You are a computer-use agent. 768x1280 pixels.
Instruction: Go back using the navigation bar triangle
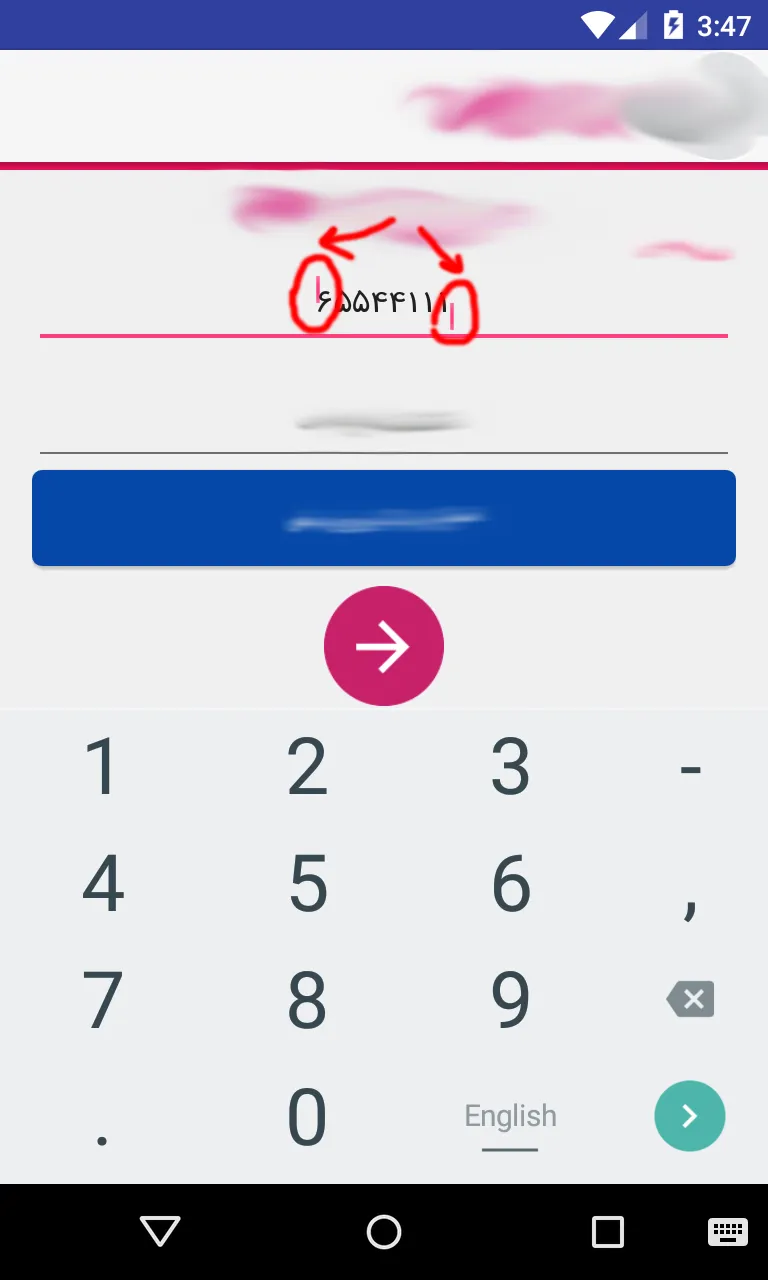[160, 1232]
